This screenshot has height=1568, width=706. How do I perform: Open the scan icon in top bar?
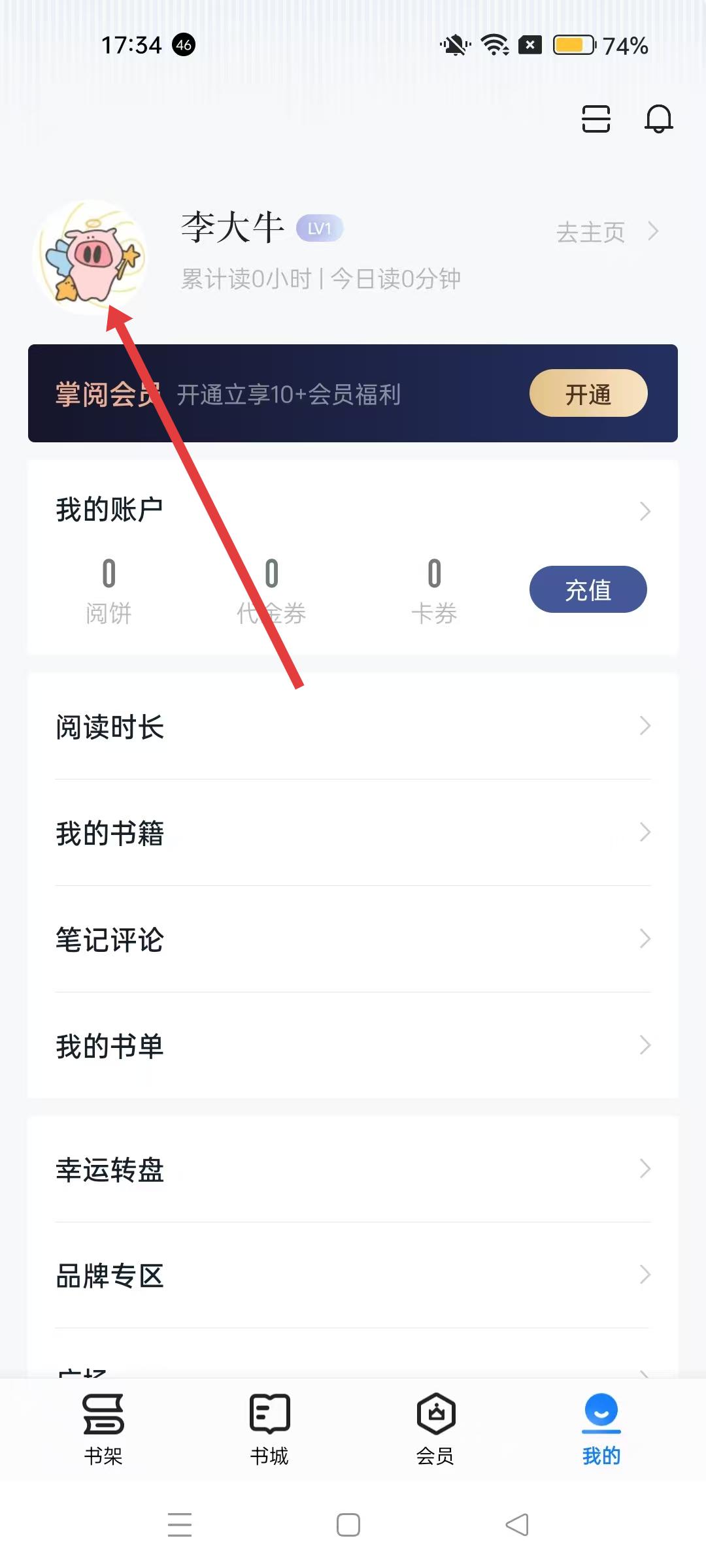(596, 119)
